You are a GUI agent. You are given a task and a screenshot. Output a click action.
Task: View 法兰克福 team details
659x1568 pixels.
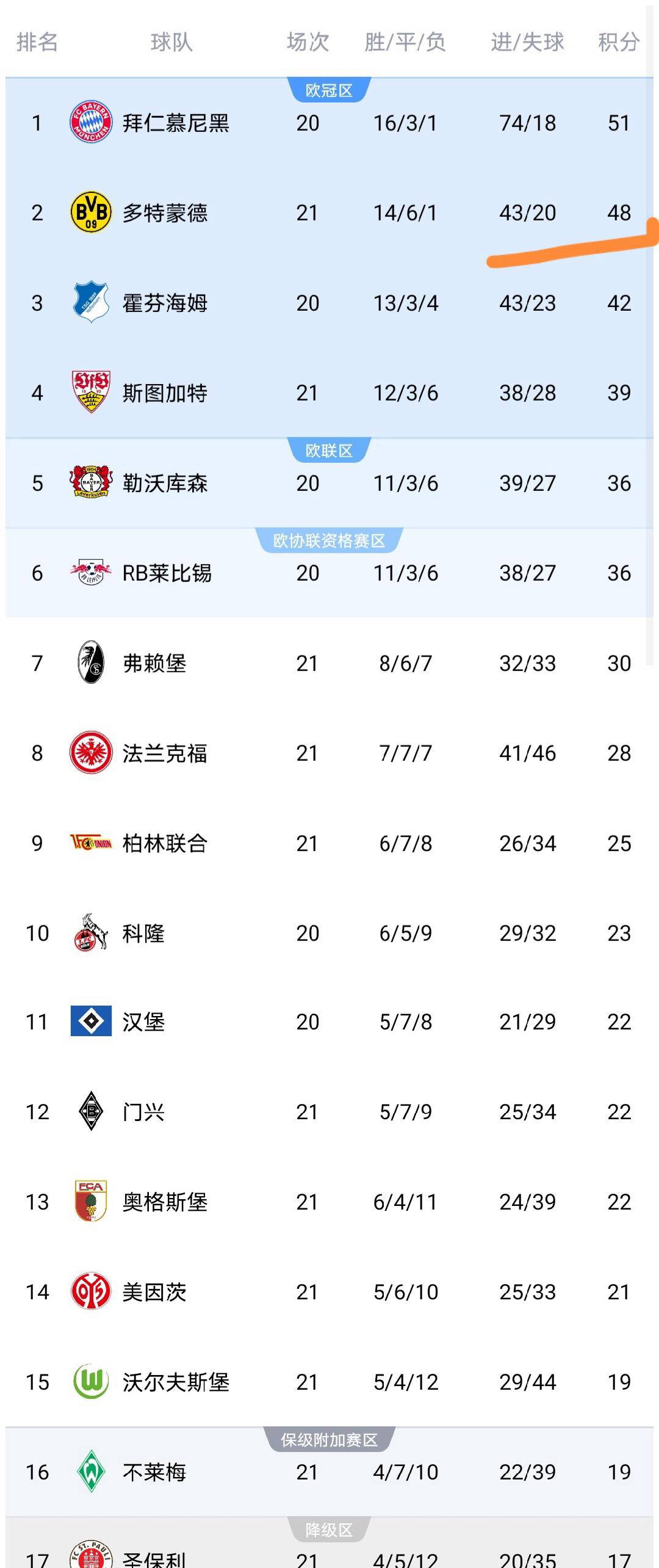165,753
